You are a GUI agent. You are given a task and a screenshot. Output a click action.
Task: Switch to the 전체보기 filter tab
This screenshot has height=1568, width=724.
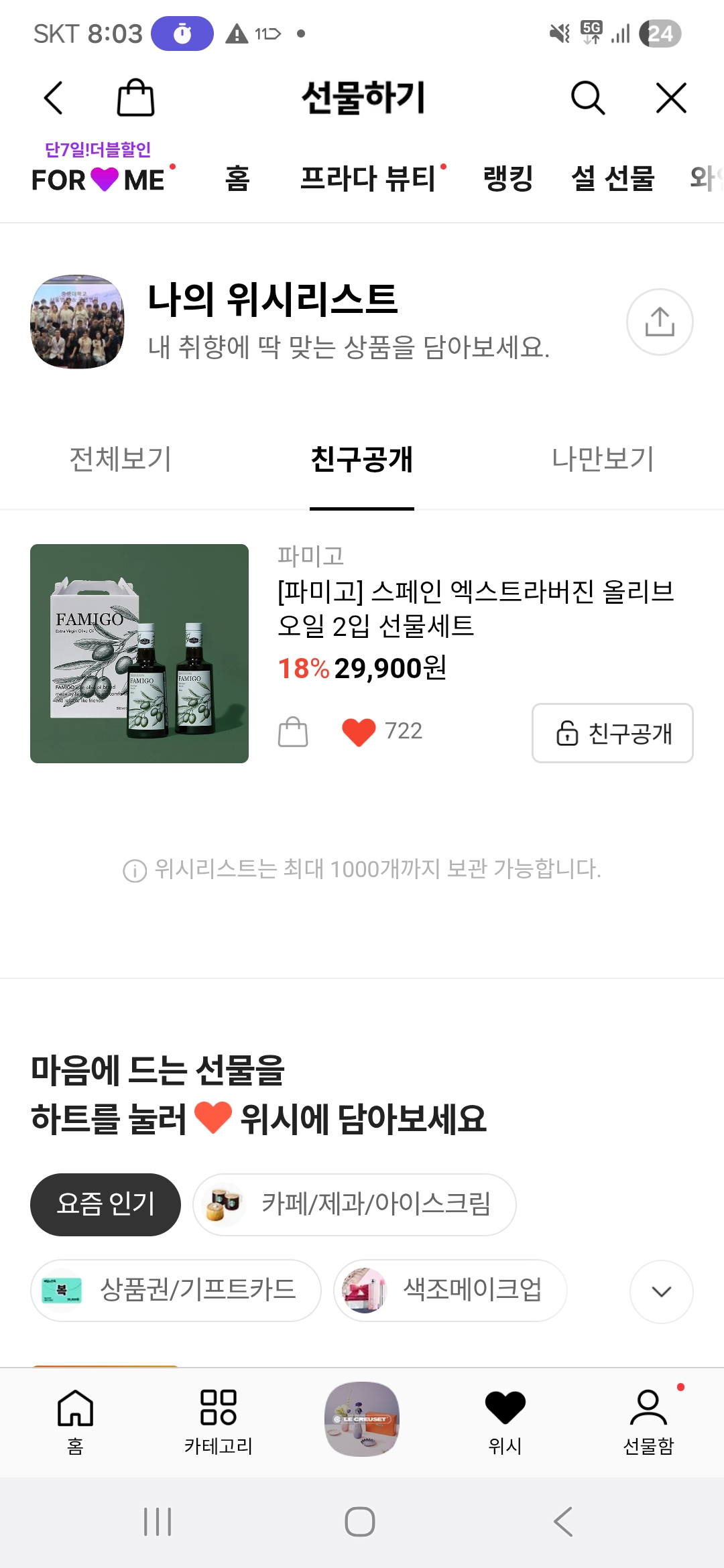point(121,460)
